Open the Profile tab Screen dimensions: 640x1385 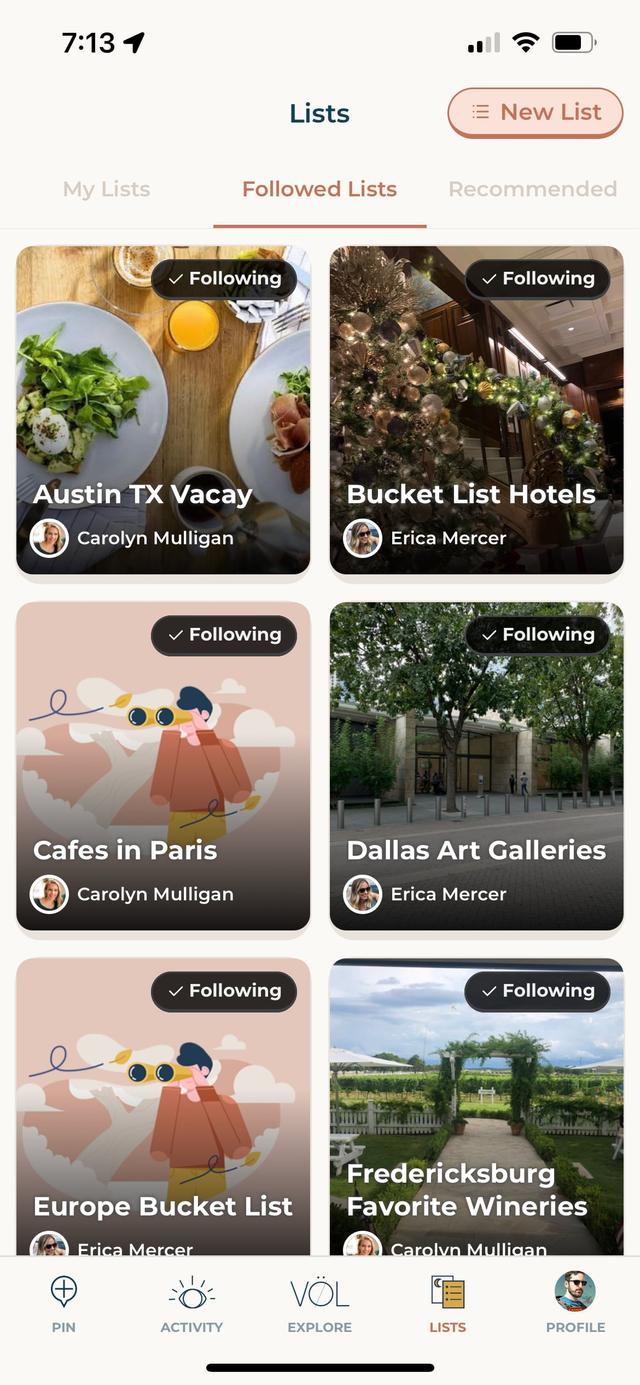coord(575,1304)
